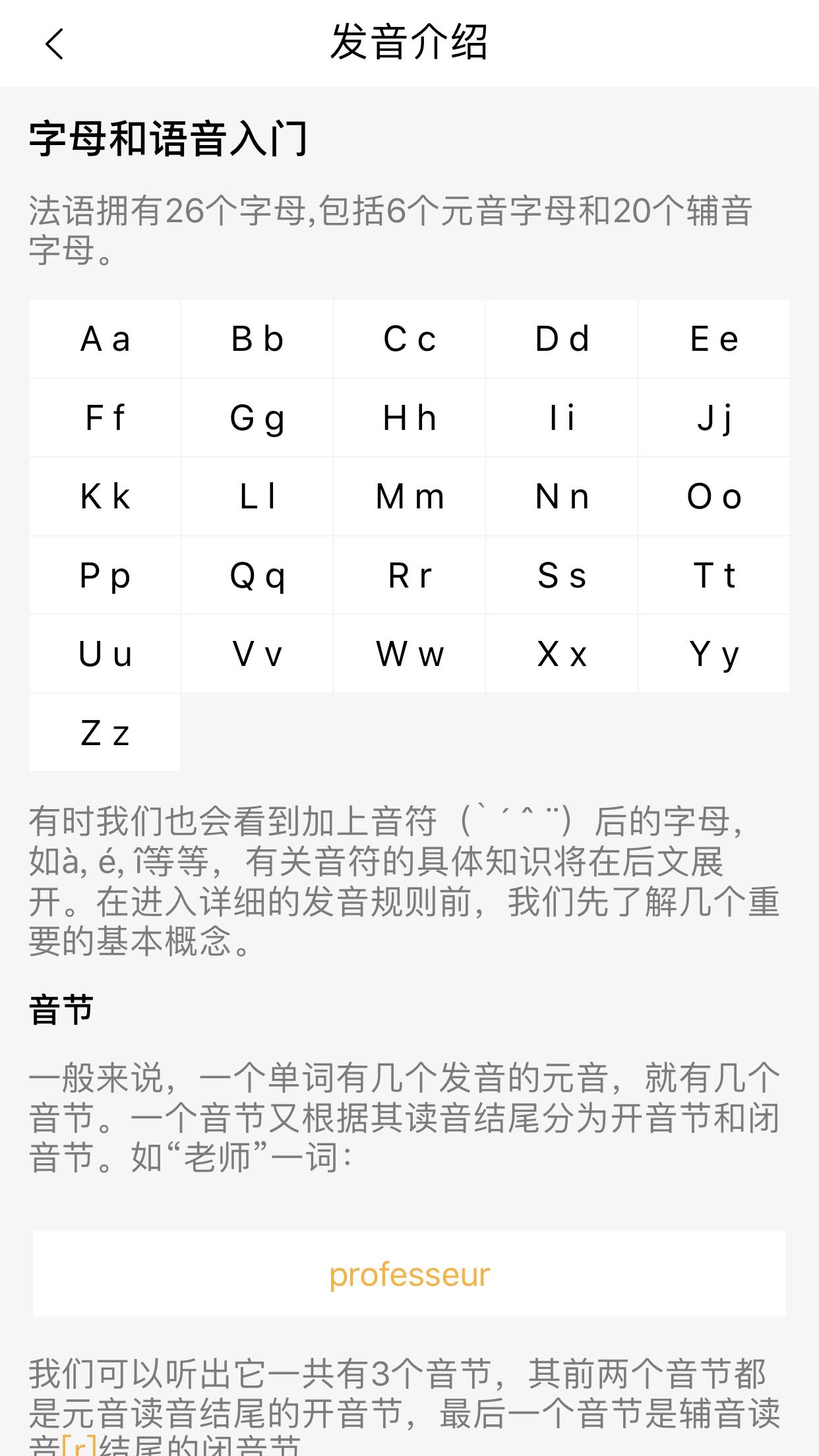This screenshot has width=819, height=1456.
Task: Select the Z z cell in the last row
Action: coord(104,733)
